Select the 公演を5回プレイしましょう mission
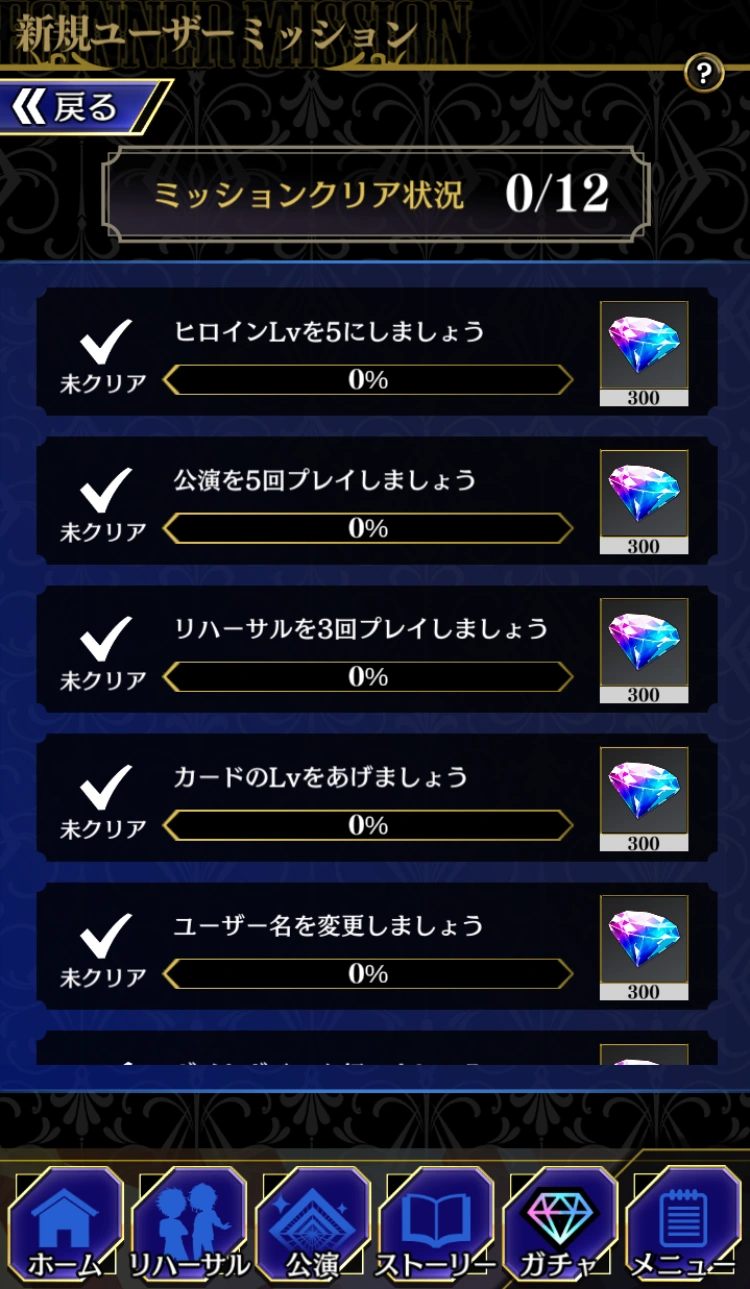 pos(376,501)
